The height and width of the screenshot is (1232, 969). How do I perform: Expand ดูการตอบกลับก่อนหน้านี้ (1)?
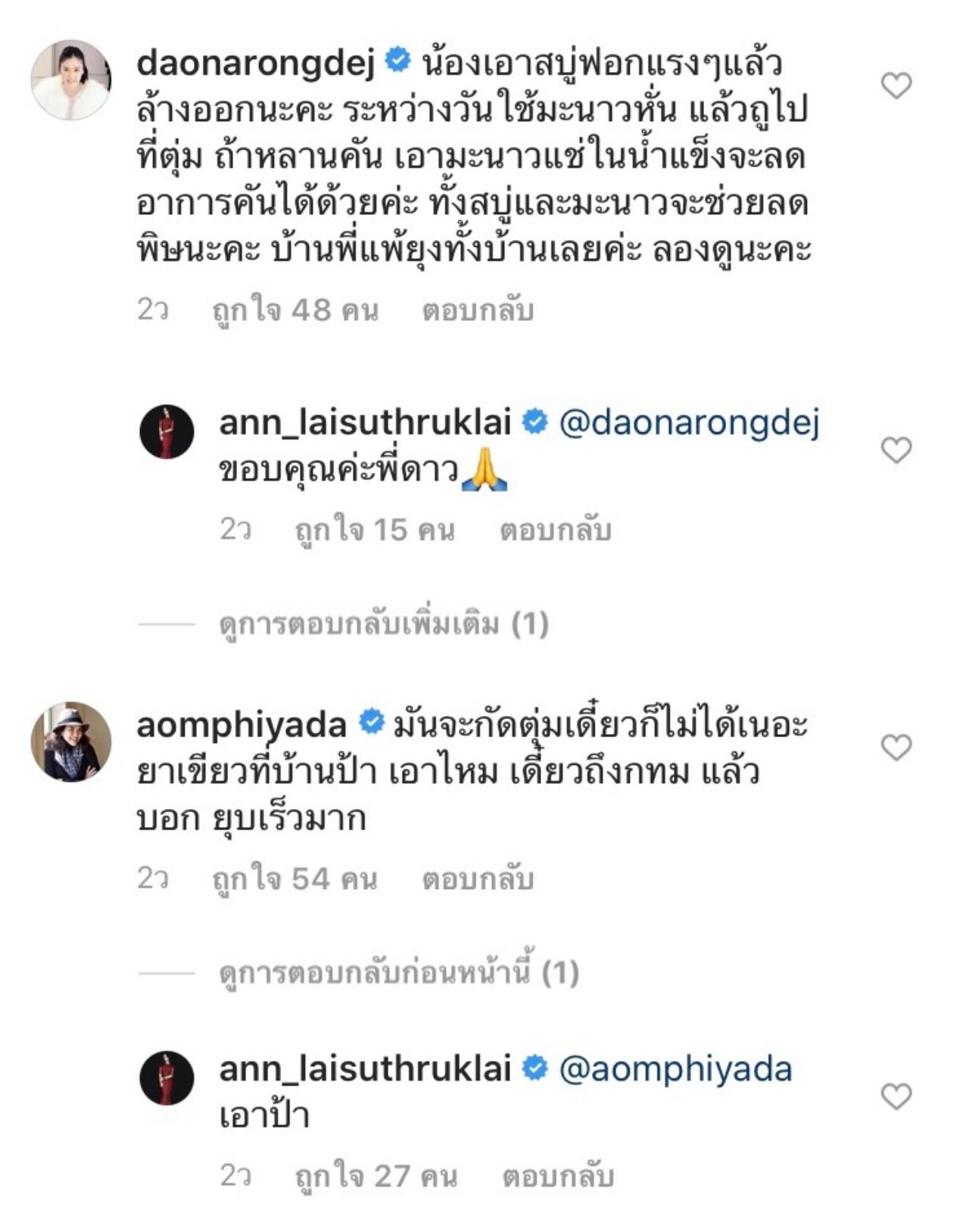coord(398,972)
